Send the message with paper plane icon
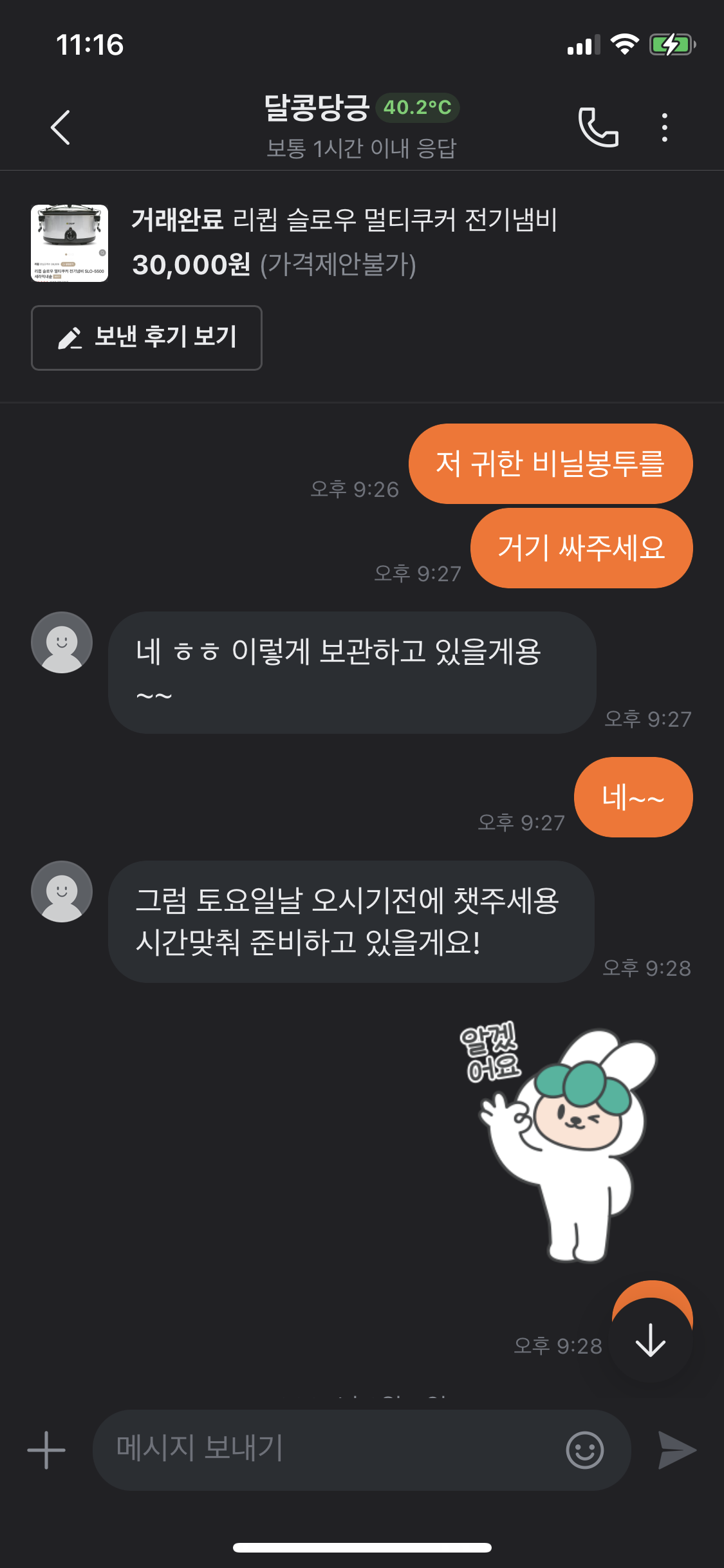Screen dimensions: 724x1568 click(x=677, y=1450)
